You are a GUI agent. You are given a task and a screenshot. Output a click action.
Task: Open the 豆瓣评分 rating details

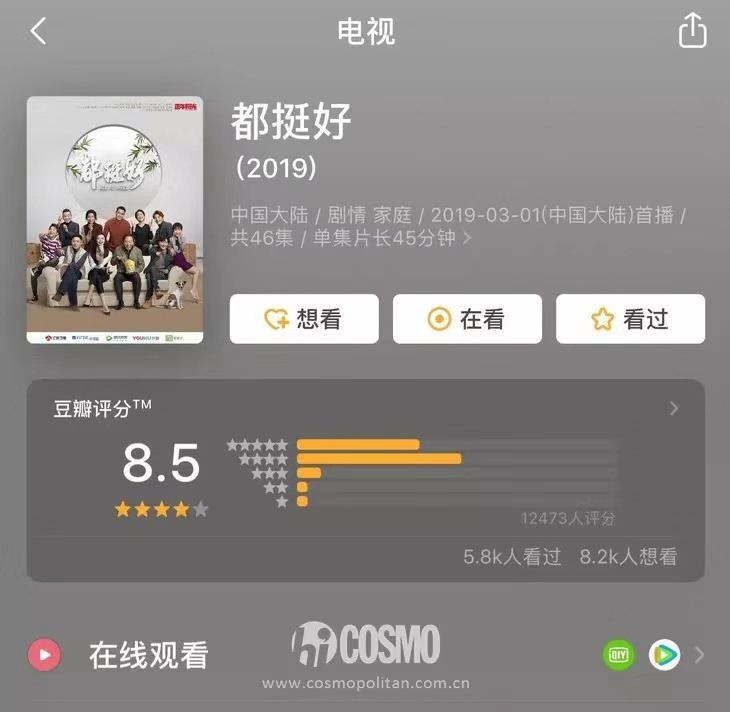(x=674, y=408)
